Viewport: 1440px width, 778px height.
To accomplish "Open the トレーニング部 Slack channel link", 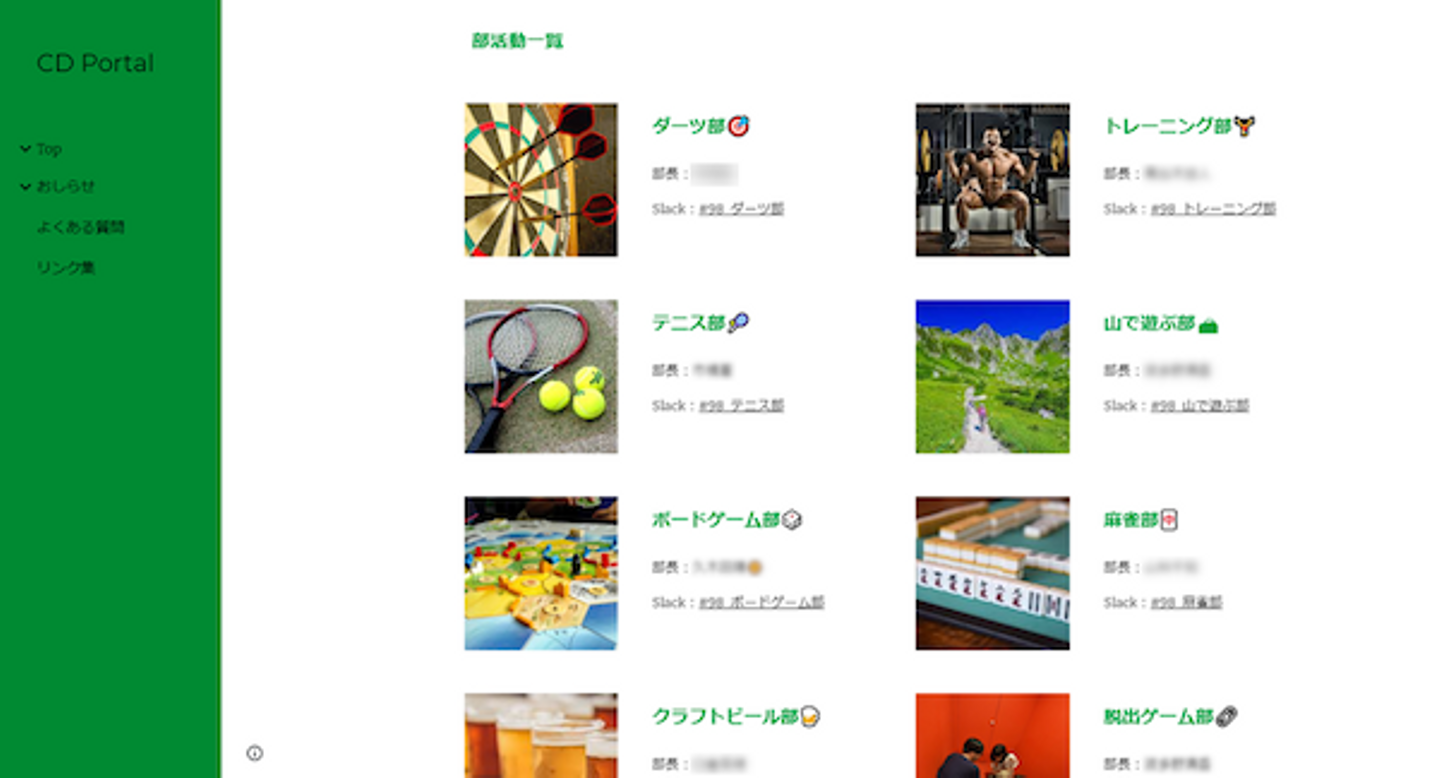I will coord(1213,209).
